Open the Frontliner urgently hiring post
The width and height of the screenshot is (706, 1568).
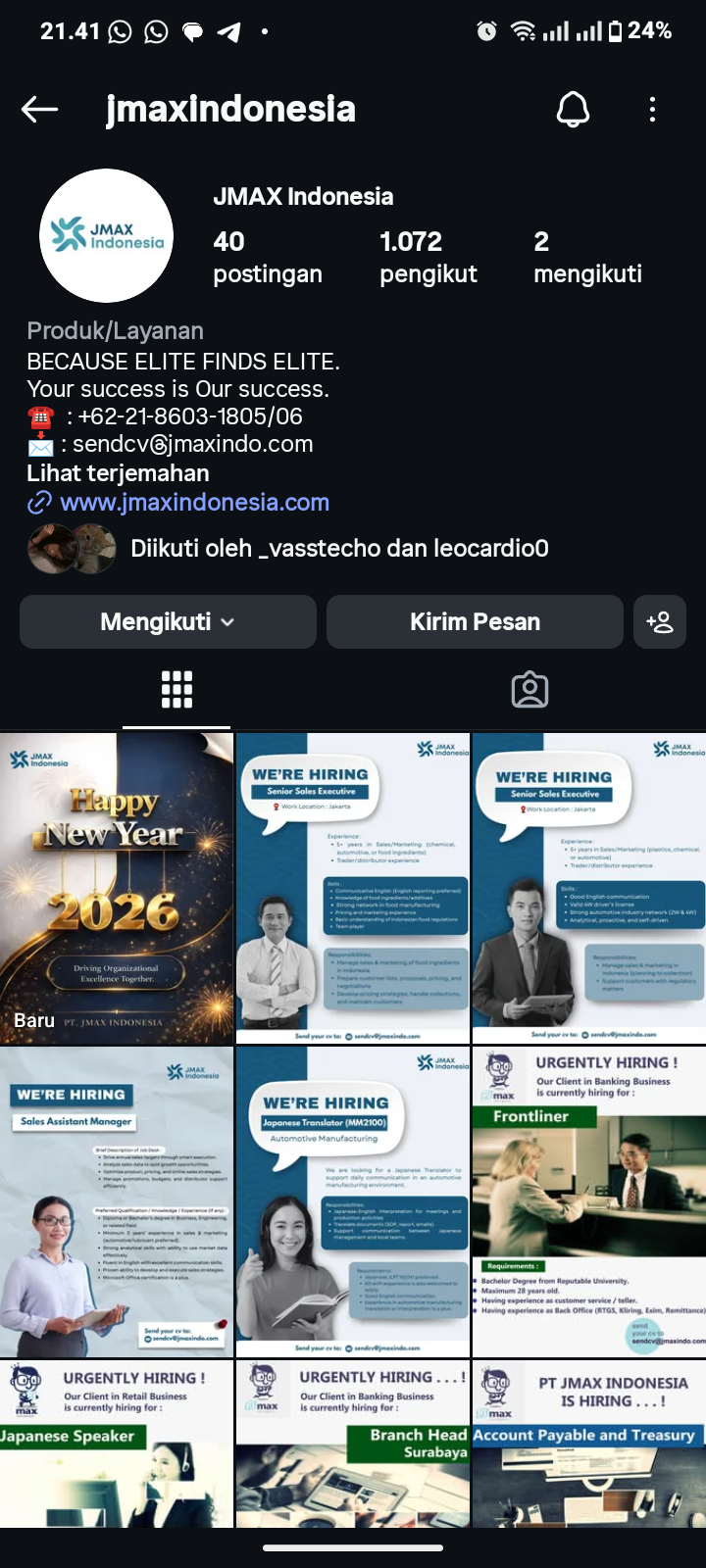(588, 1201)
